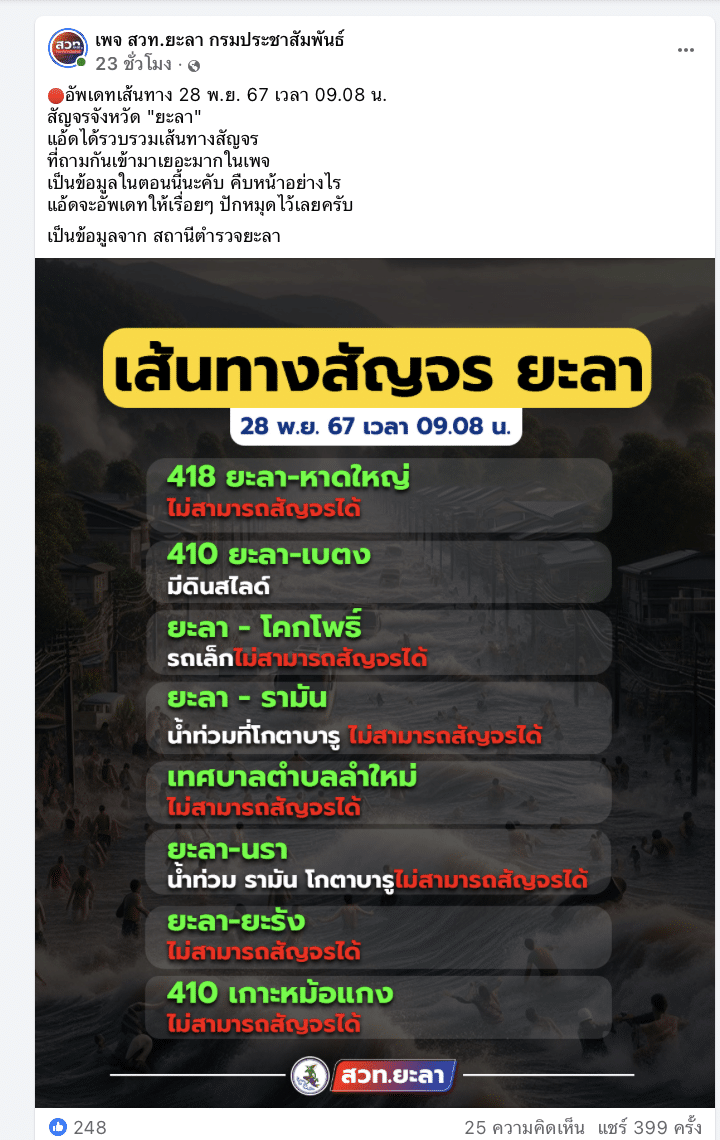This screenshot has width=720, height=1140.
Task: Open the 23 ชั่วโมง post timestamp
Action: 133,65
